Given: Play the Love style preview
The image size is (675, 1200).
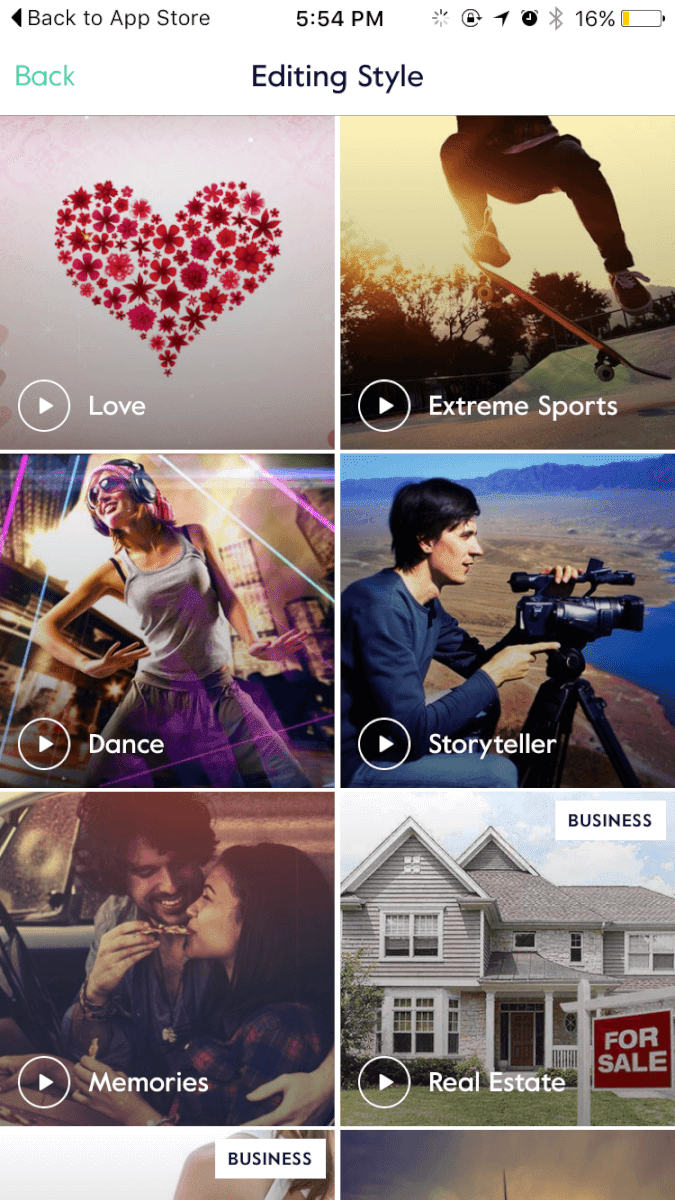Looking at the screenshot, I should click(44, 406).
